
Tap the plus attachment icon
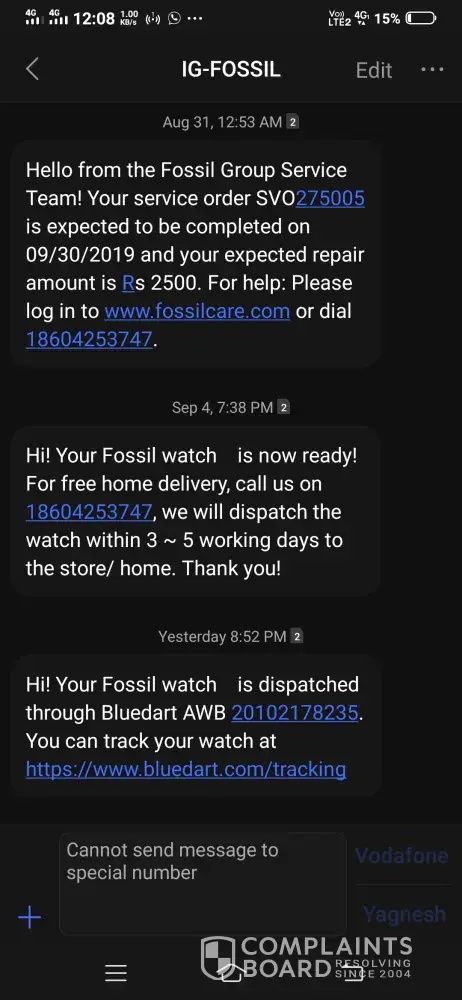coord(29,917)
